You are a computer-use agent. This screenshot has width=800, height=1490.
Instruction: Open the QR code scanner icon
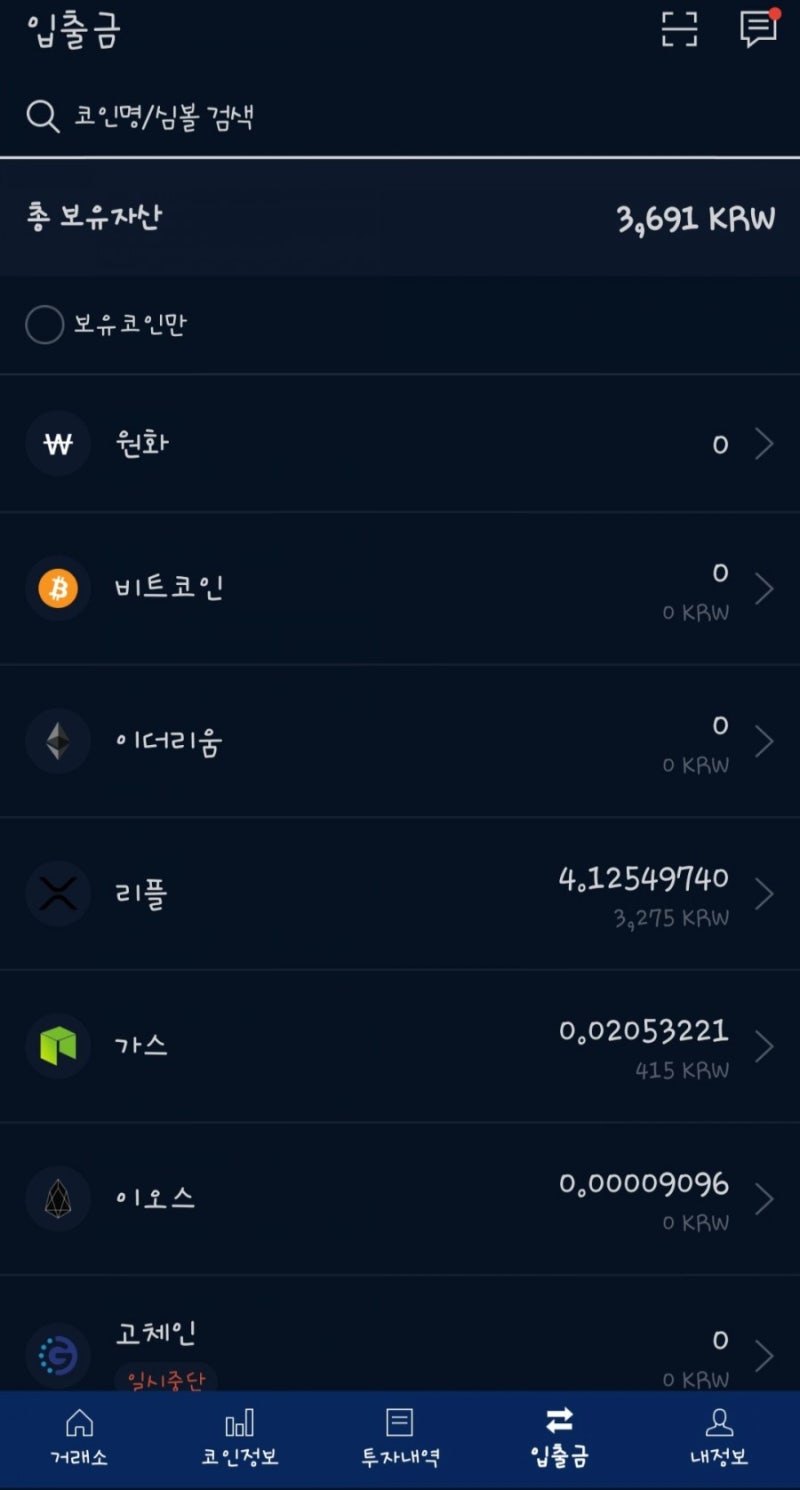679,30
